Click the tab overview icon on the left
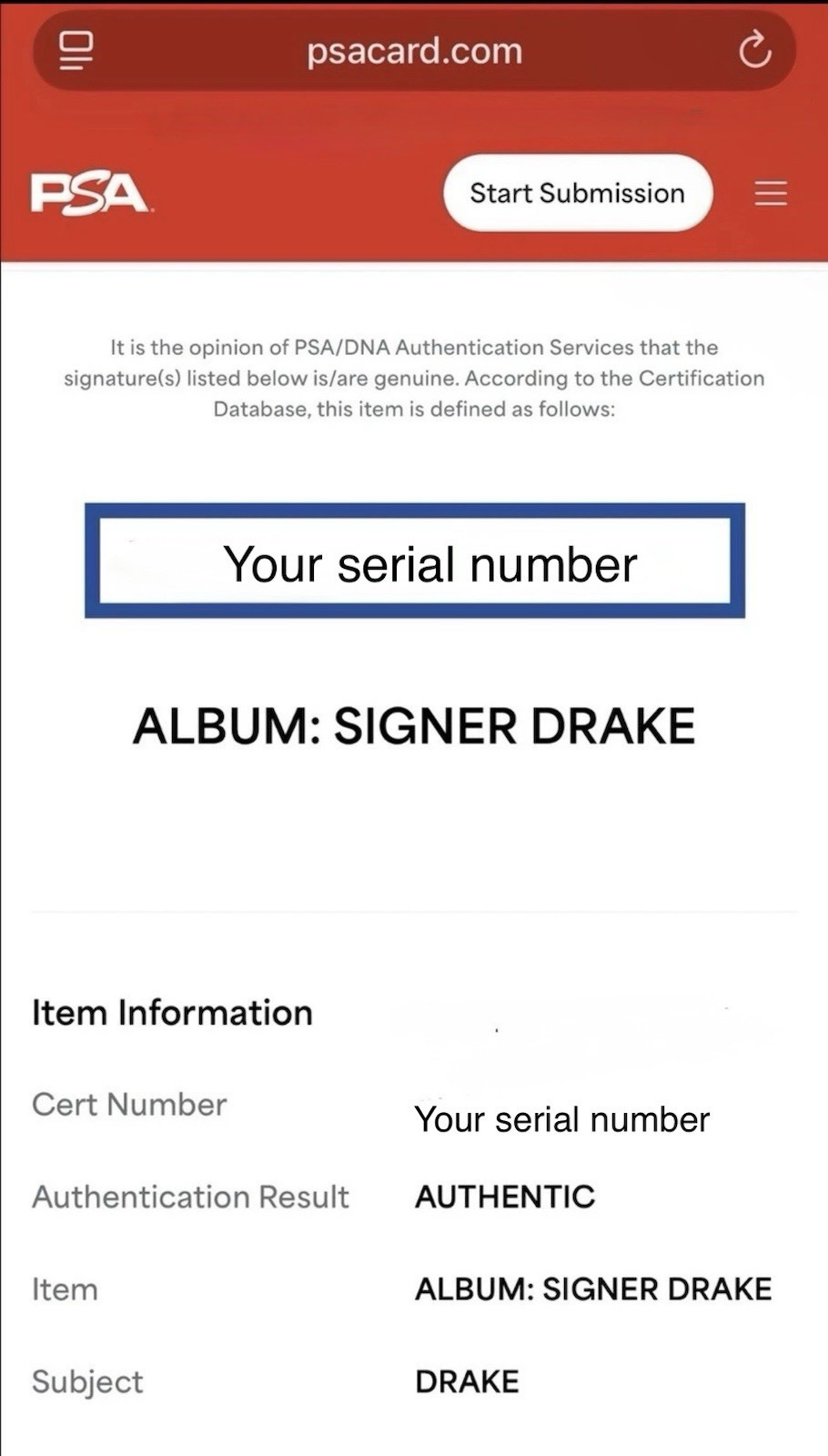The image size is (828, 1456). pyautogui.click(x=76, y=50)
